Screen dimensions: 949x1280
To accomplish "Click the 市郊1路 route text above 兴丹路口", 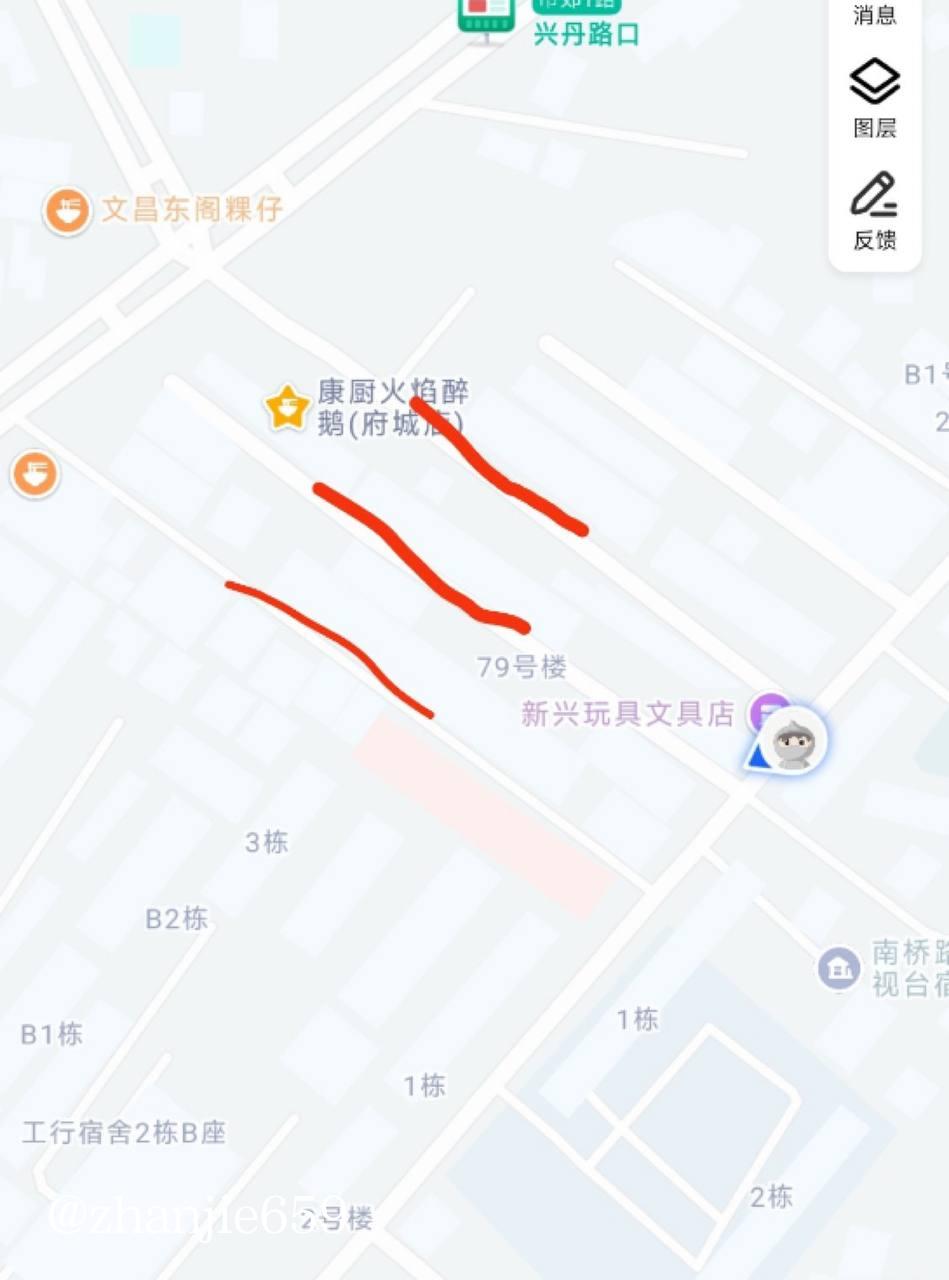I will (576, 5).
